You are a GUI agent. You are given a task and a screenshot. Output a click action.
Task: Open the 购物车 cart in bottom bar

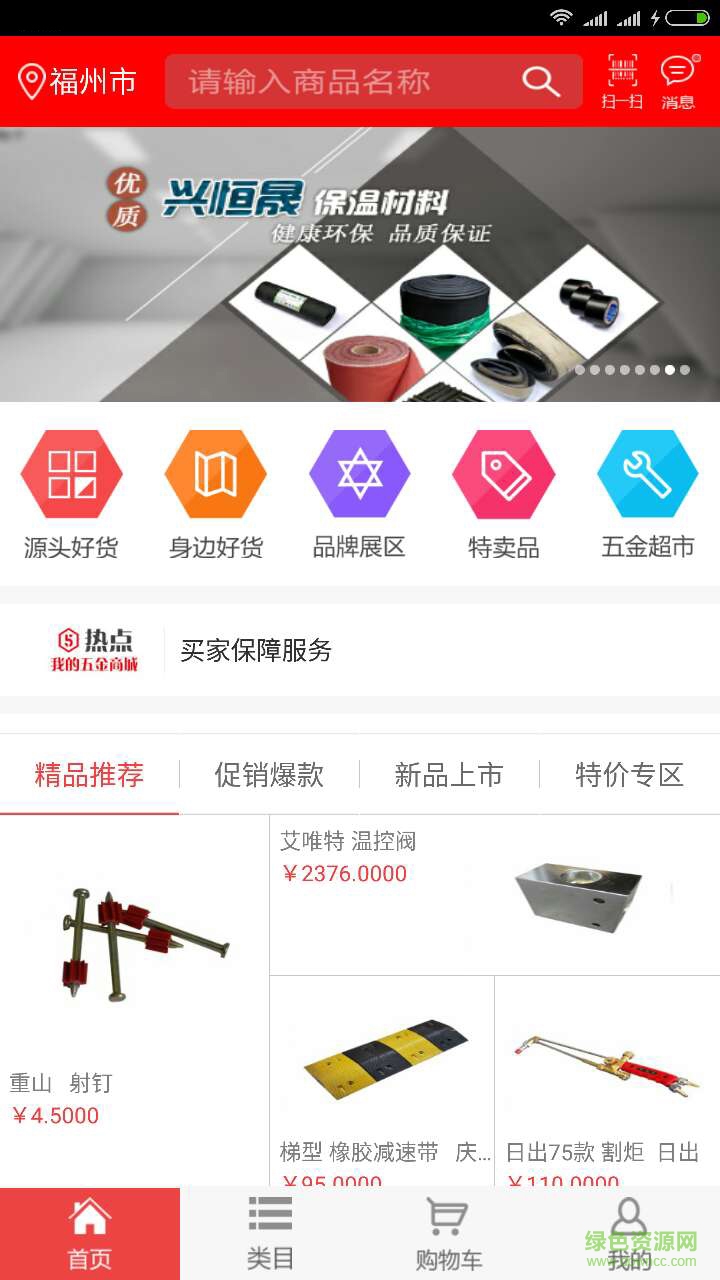(x=448, y=1230)
